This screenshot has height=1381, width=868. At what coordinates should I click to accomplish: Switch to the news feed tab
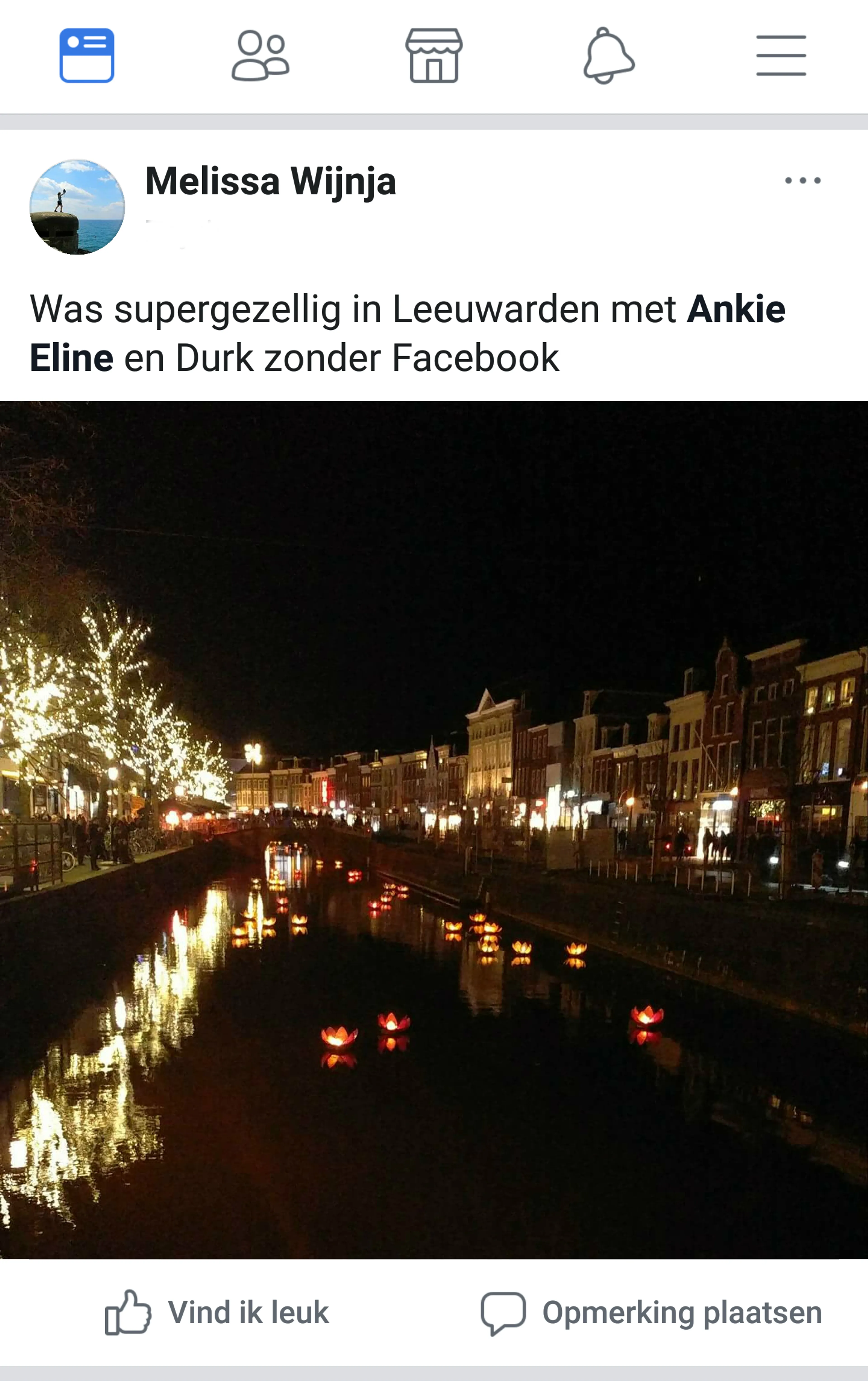tap(87, 56)
